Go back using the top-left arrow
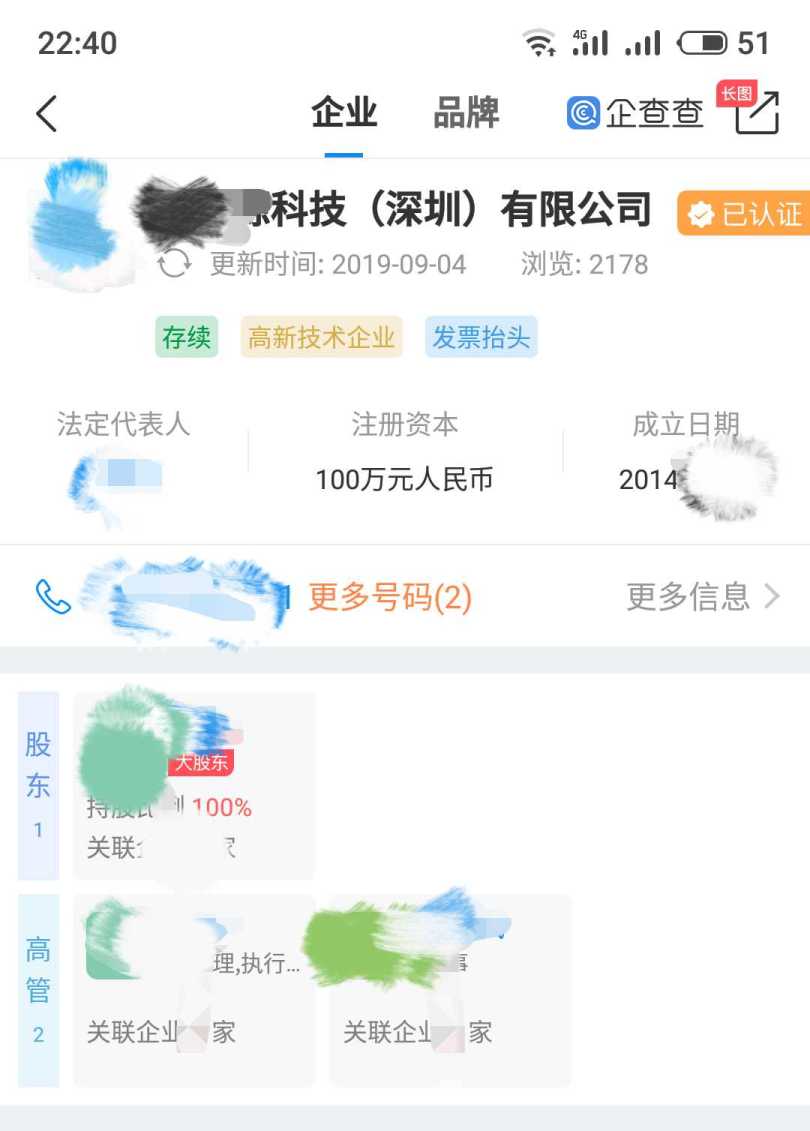The image size is (810, 1131). [x=46, y=113]
